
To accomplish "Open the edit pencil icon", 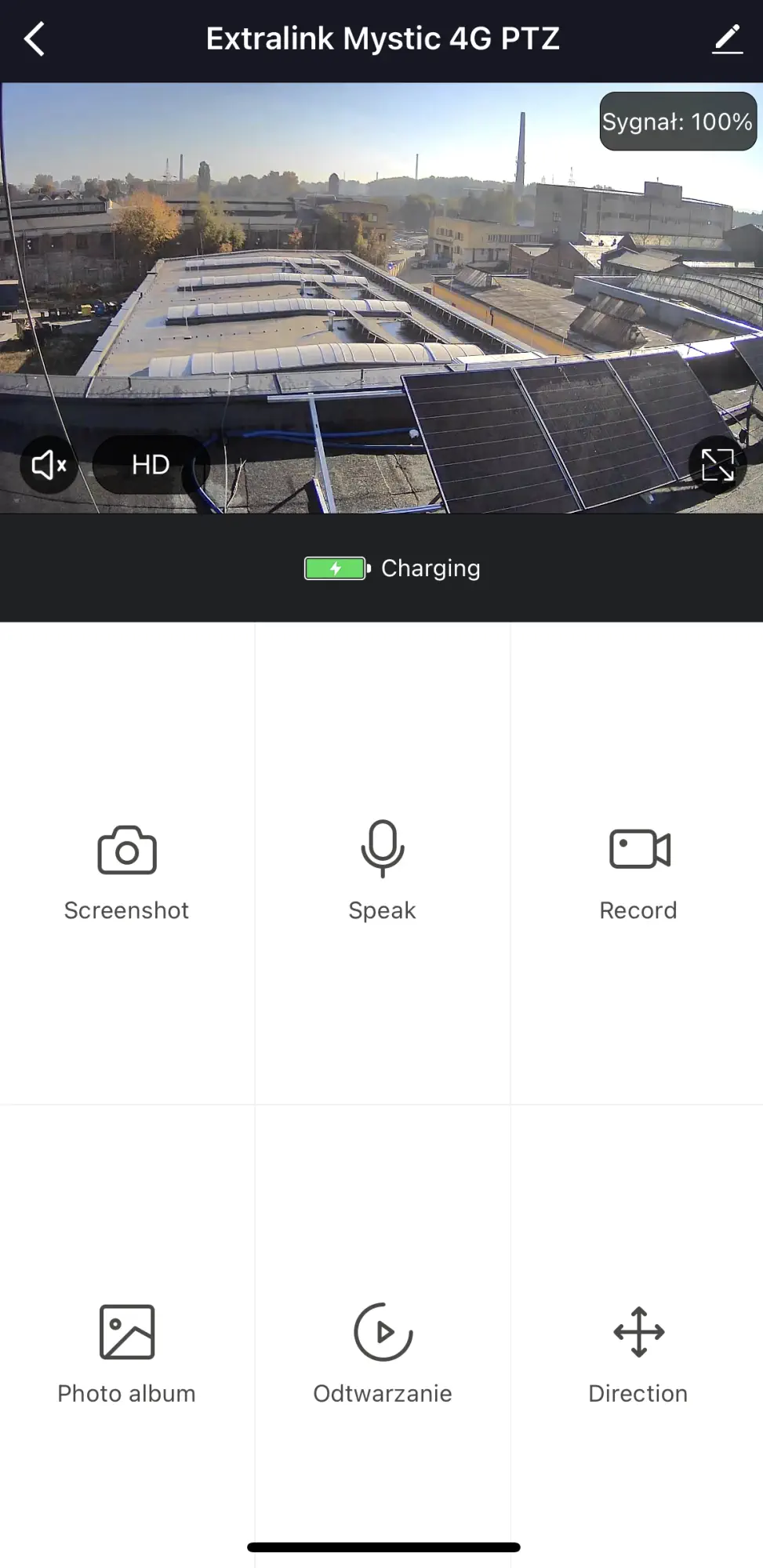I will [727, 39].
